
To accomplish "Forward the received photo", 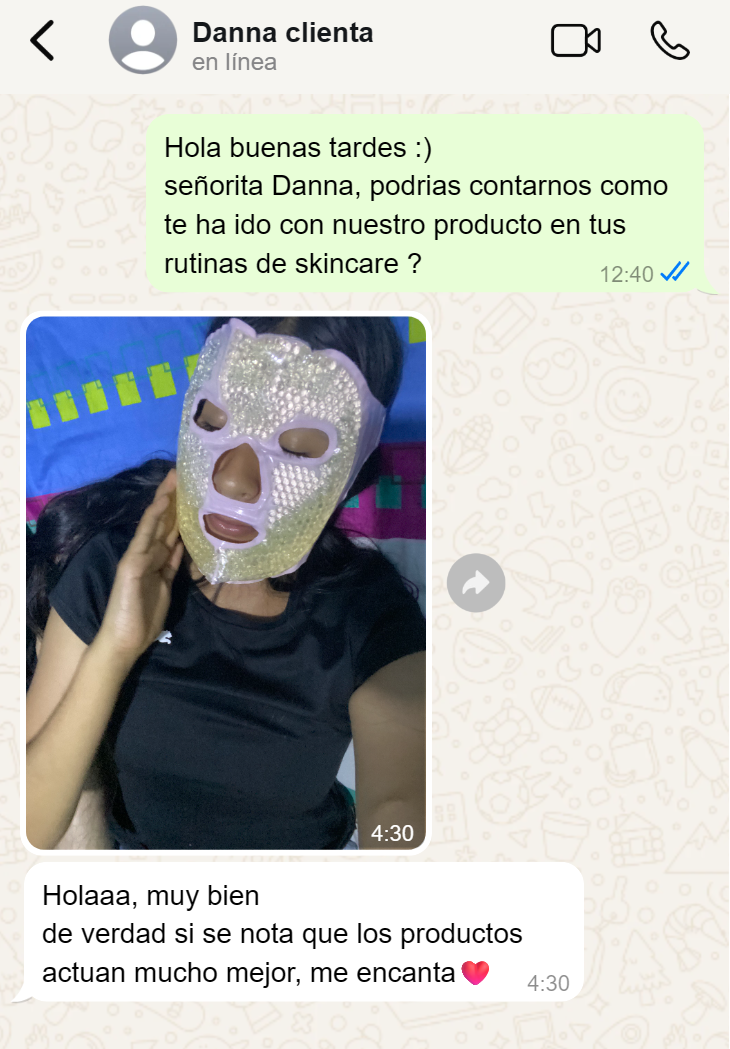I will (476, 582).
